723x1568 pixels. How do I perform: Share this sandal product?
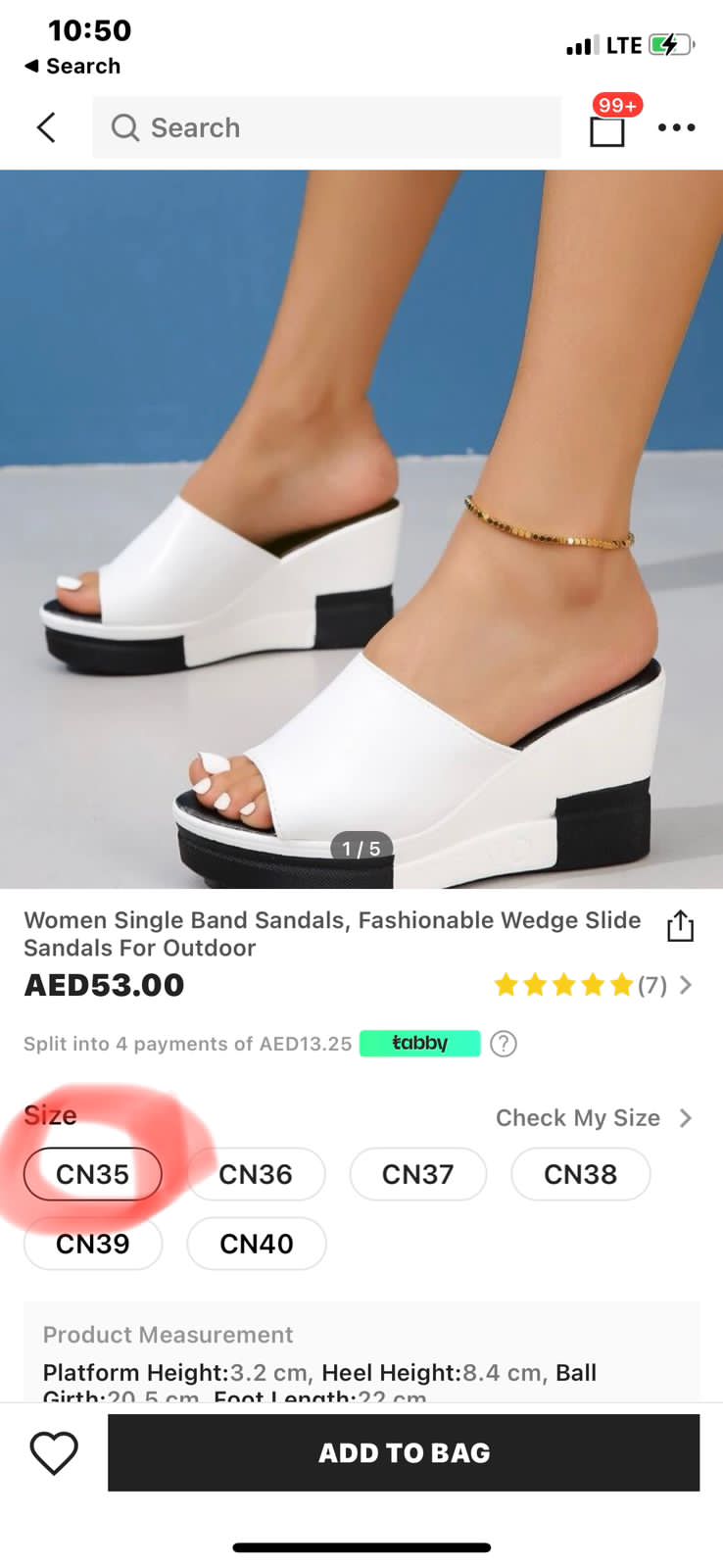tap(680, 926)
